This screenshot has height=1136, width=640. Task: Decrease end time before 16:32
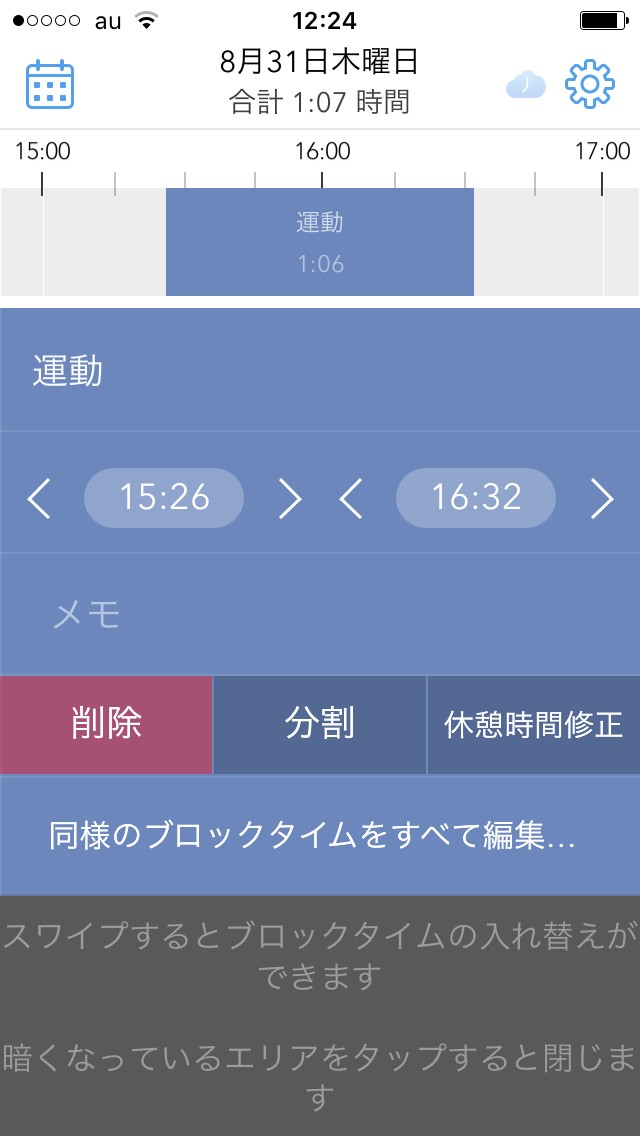pos(351,497)
